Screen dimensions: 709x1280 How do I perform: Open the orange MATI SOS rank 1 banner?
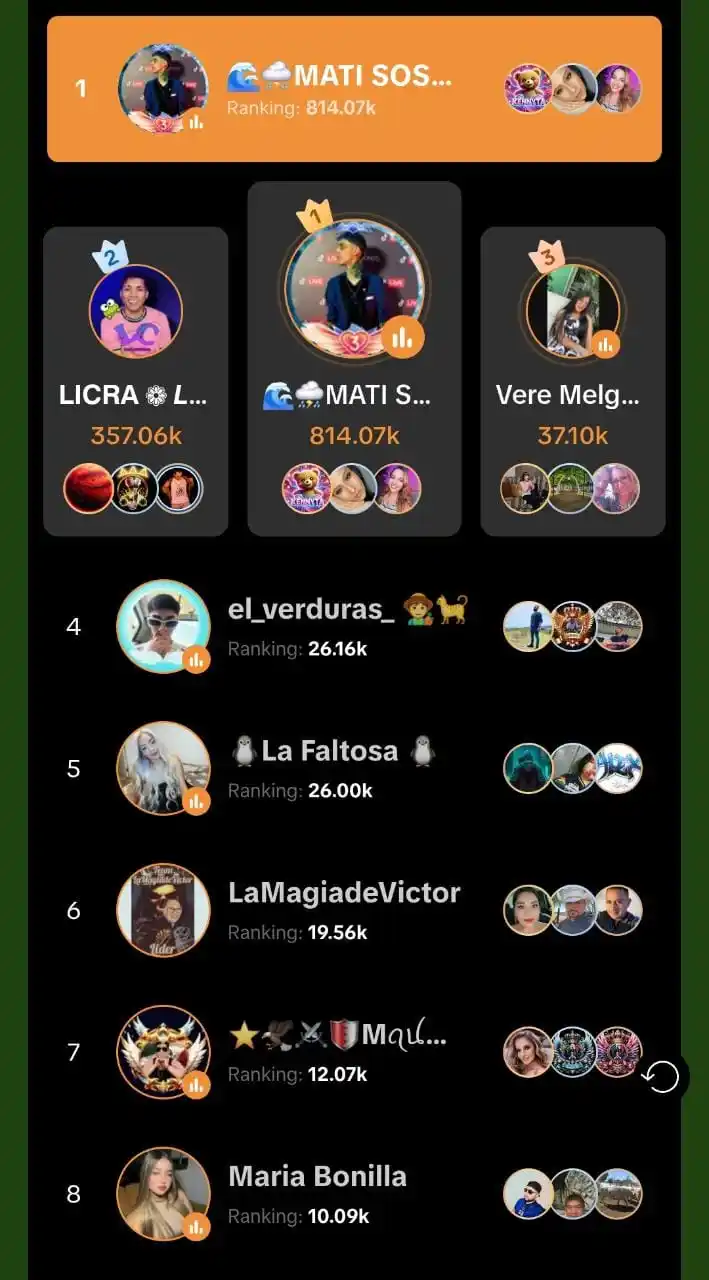pyautogui.click(x=354, y=89)
